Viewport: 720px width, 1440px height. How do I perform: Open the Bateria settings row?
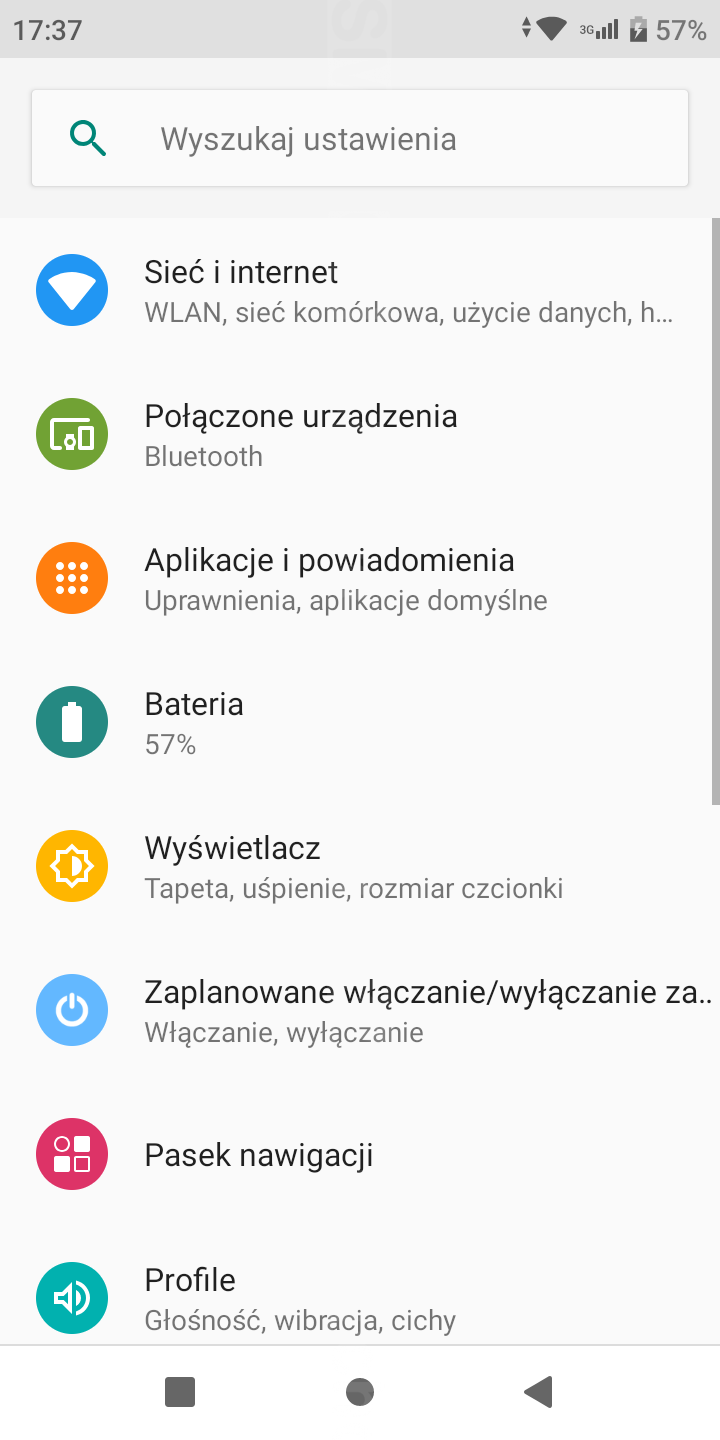click(360, 723)
